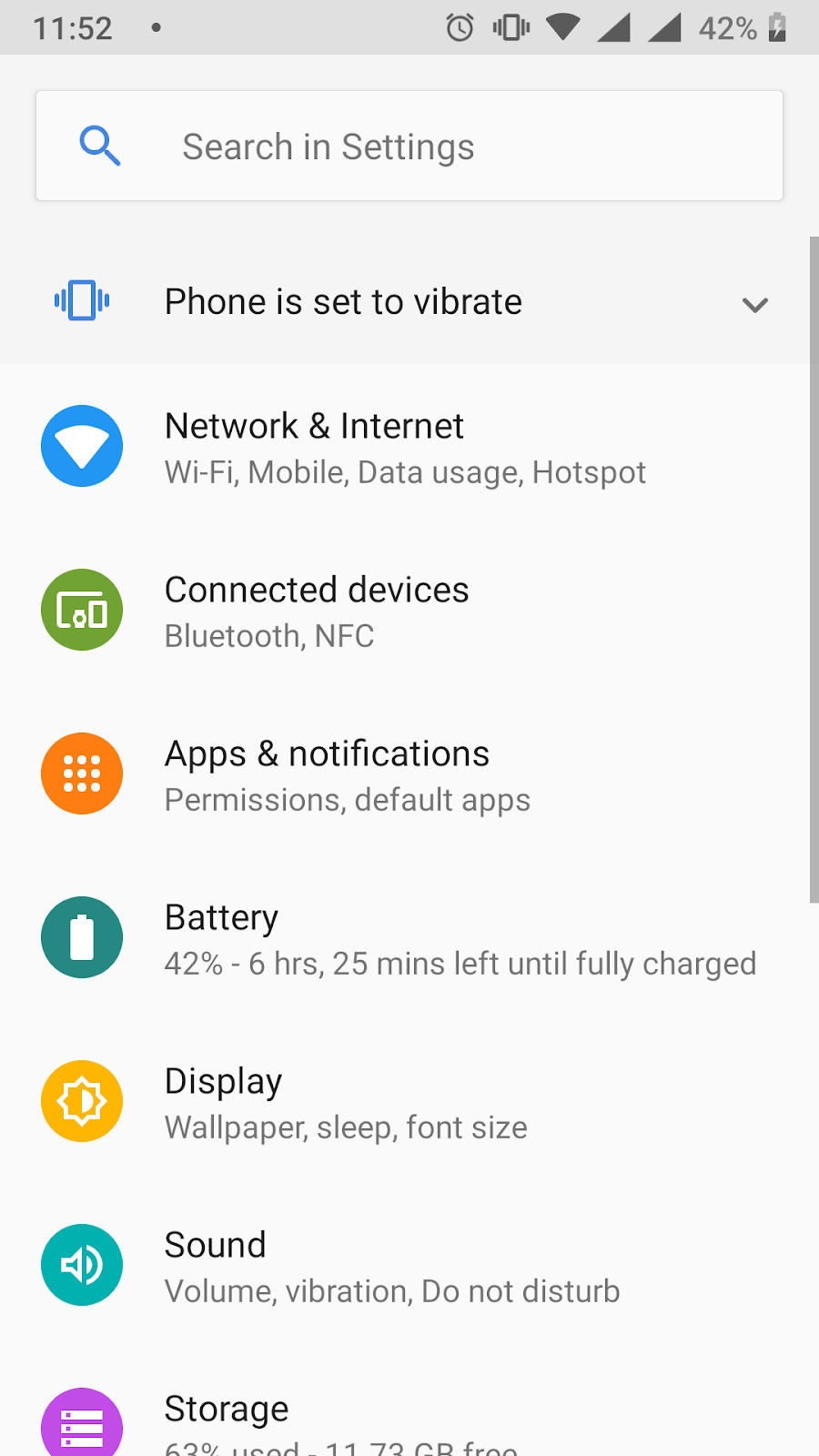Open the Apps & notifications icon
819x1456 pixels.
82,773
